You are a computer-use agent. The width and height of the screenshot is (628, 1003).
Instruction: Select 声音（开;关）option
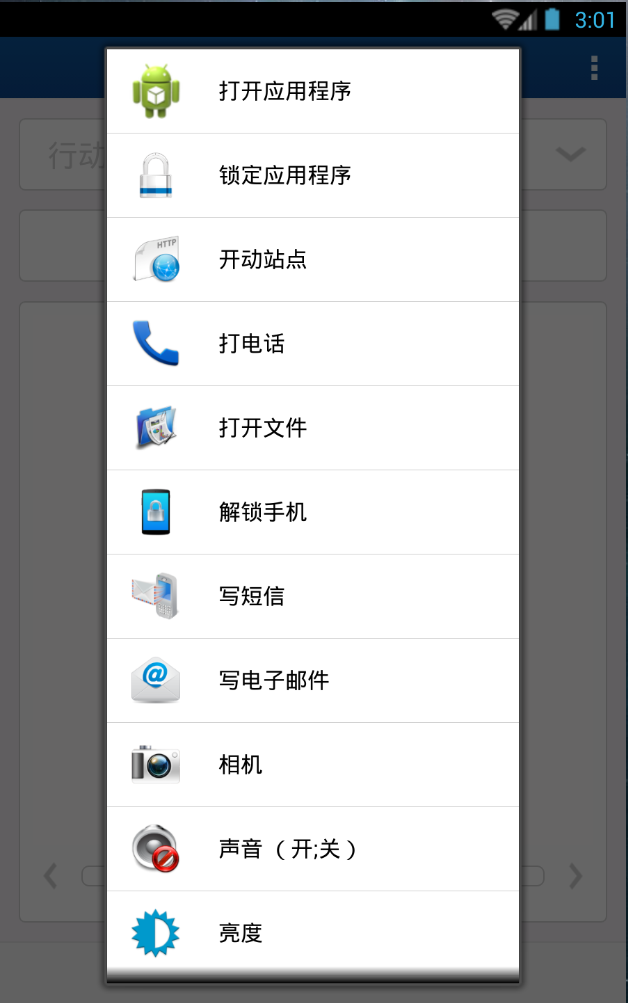[x=312, y=849]
